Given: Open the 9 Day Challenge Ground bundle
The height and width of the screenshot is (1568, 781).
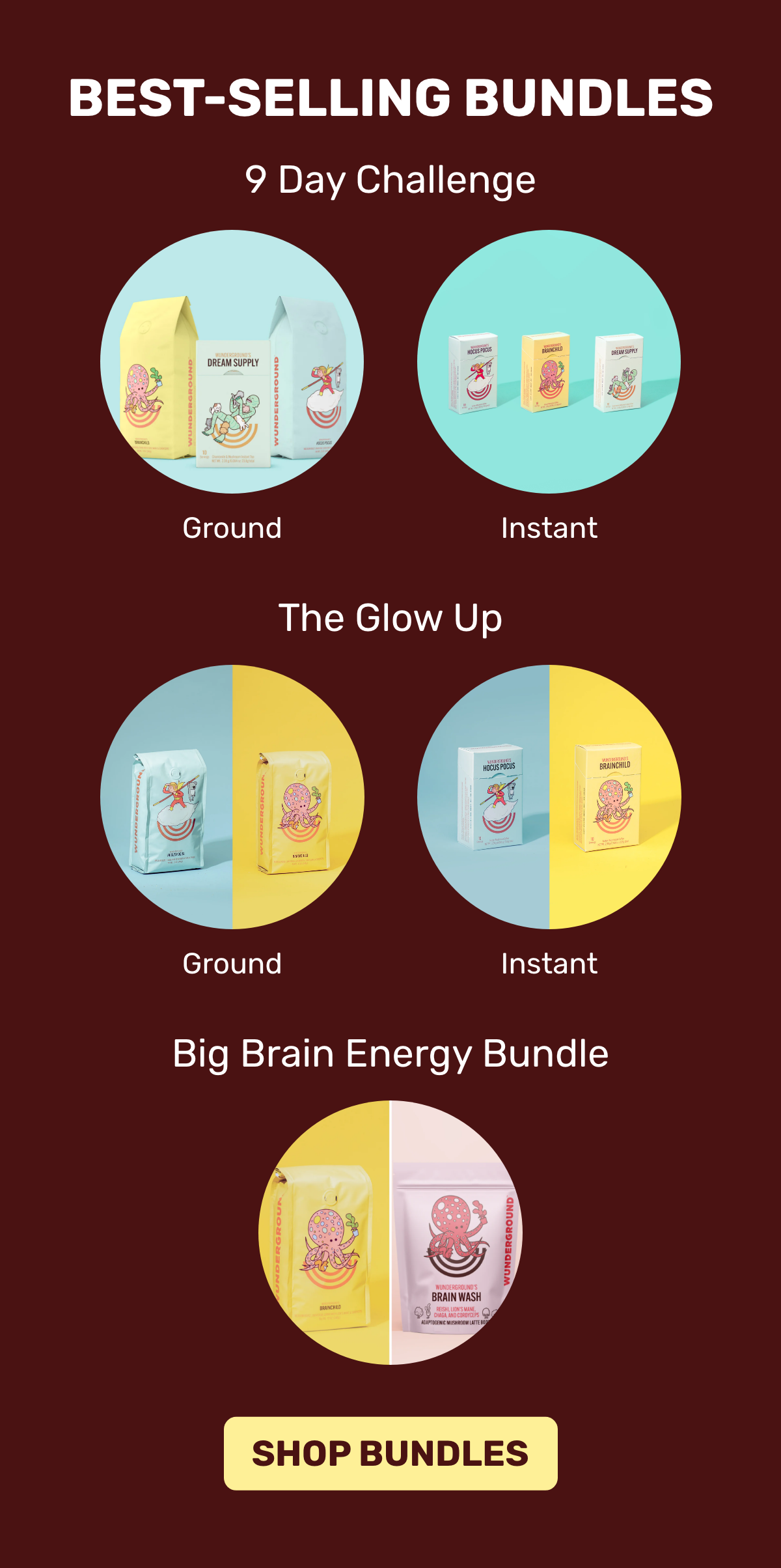Looking at the screenshot, I should point(232,361).
